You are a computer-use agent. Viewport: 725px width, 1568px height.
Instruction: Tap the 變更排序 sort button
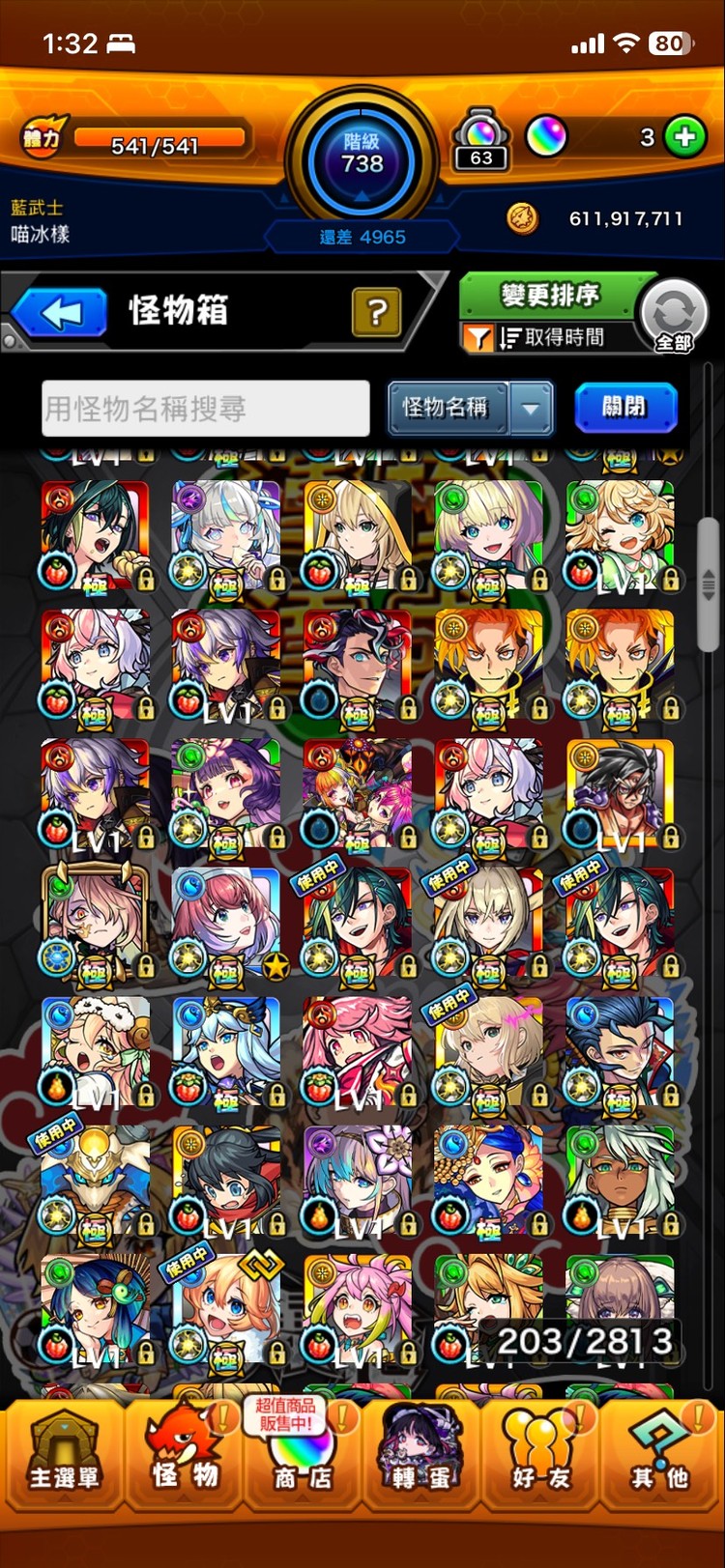[x=550, y=295]
